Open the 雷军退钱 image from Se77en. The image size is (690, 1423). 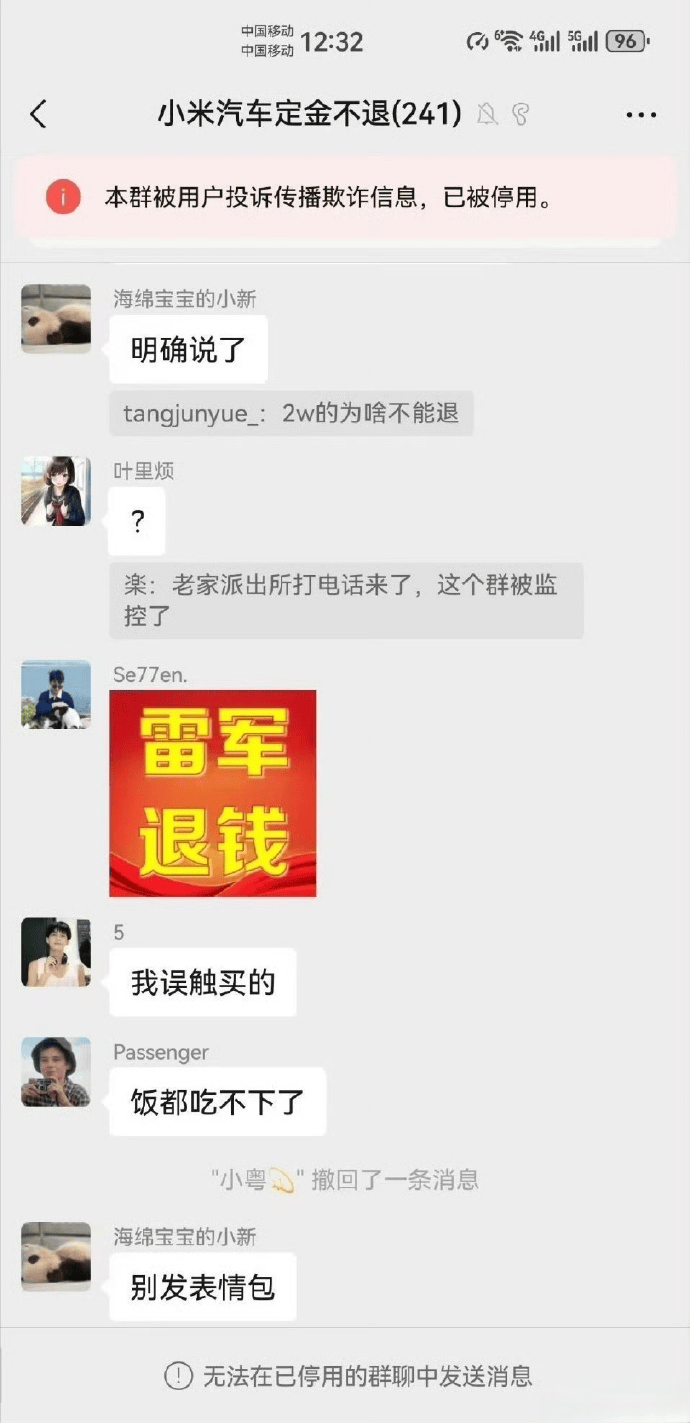pyautogui.click(x=212, y=793)
